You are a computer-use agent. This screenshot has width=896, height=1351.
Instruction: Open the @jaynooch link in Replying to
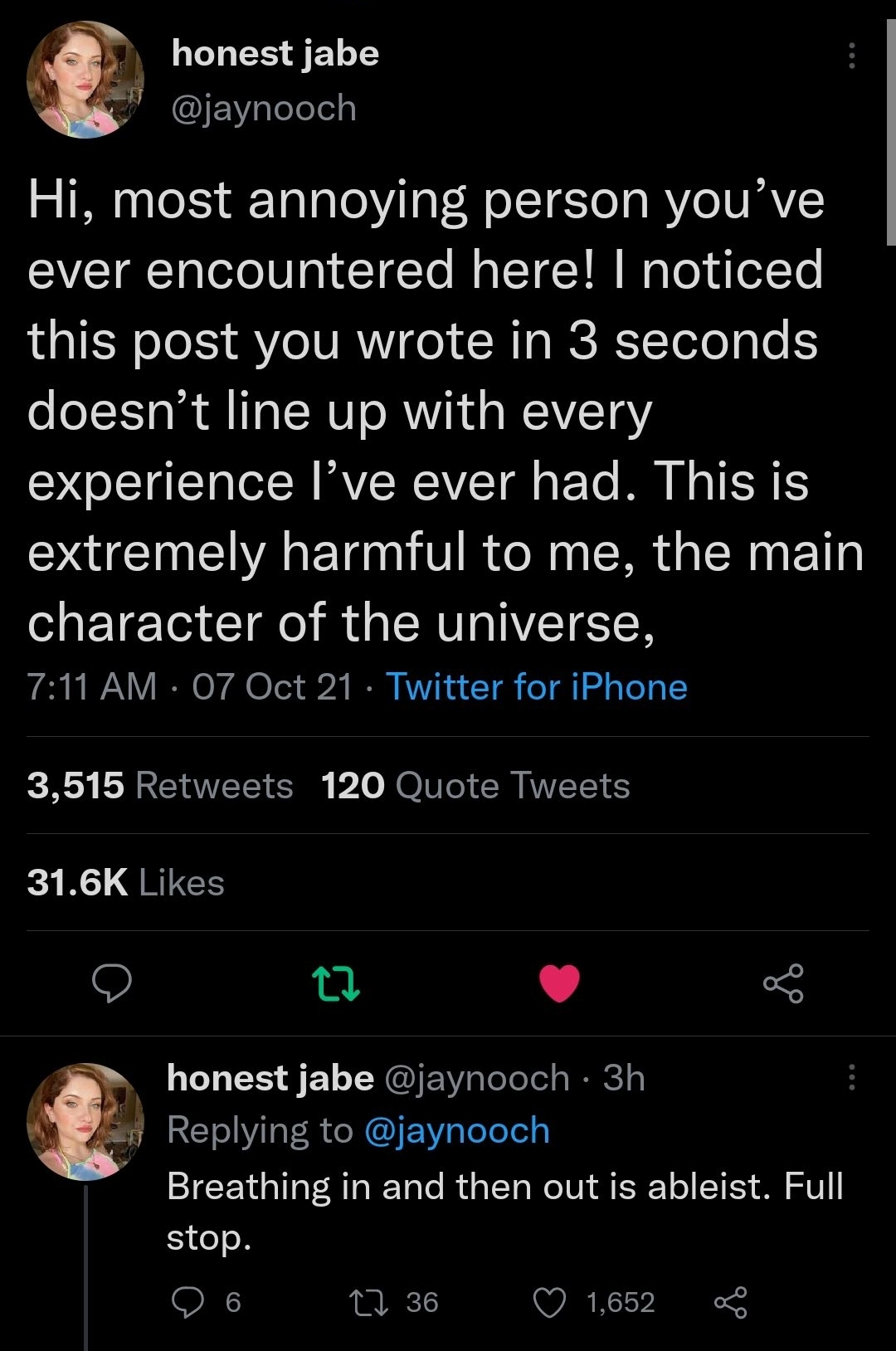click(x=457, y=1131)
